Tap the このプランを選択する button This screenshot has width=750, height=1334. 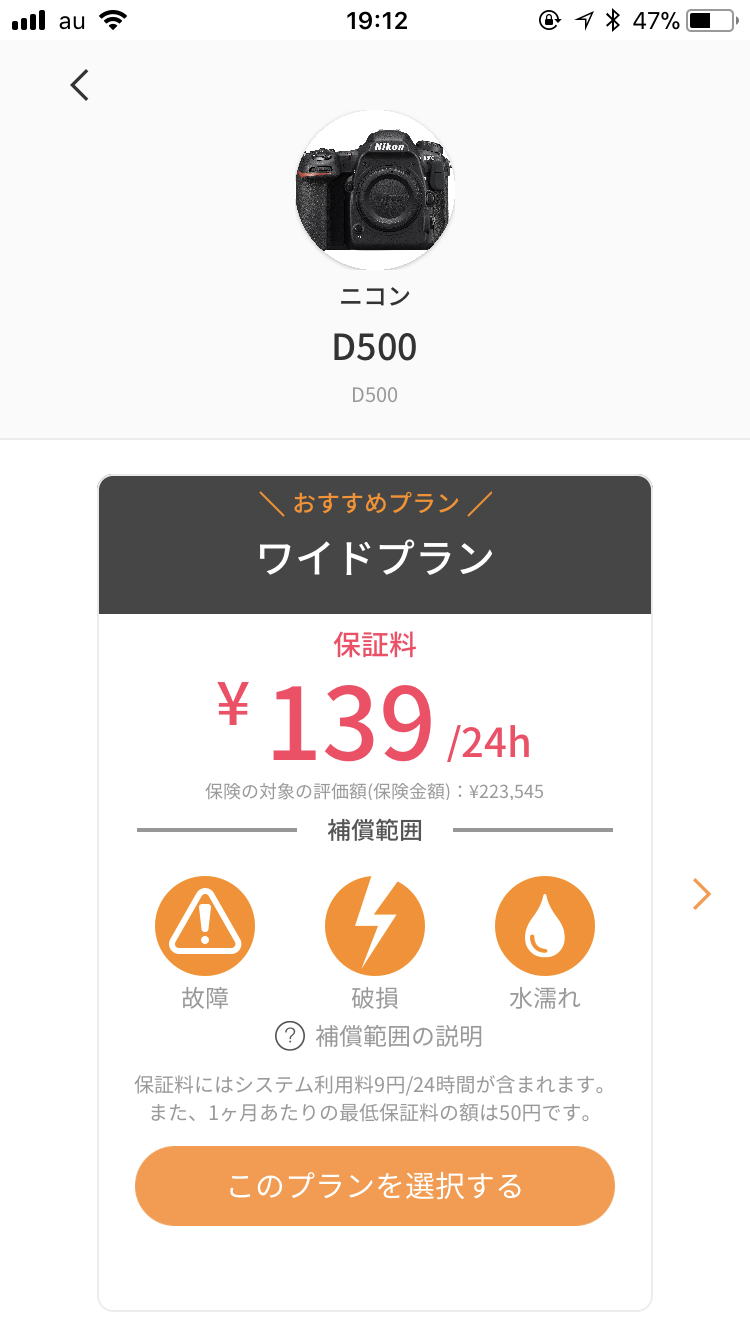tap(375, 1186)
